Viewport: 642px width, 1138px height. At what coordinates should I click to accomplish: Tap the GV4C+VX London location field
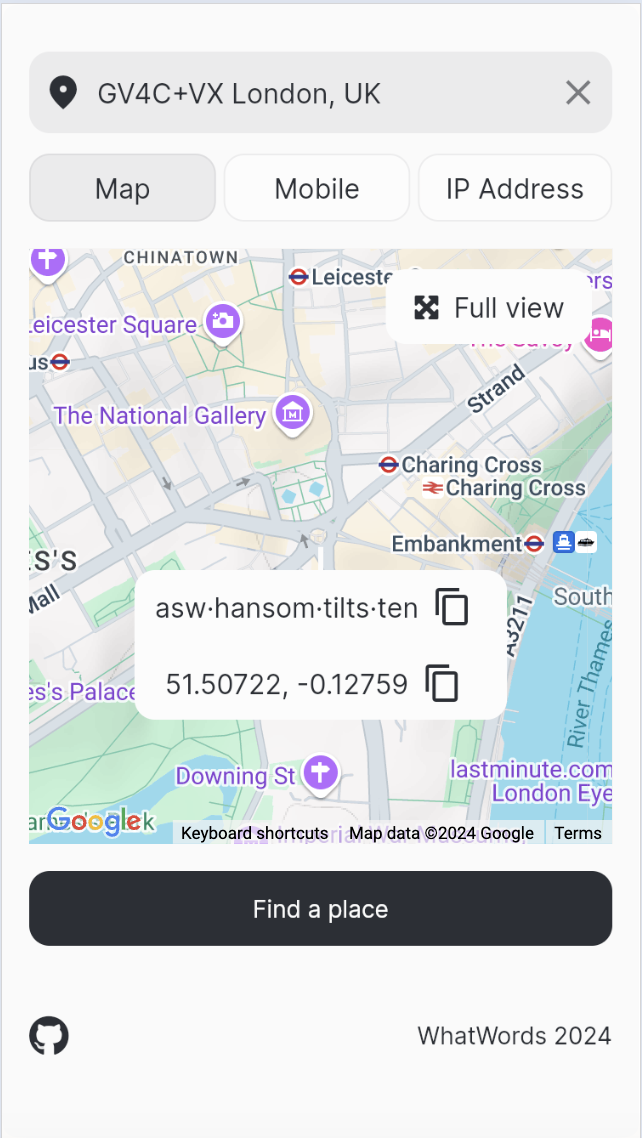300,93
